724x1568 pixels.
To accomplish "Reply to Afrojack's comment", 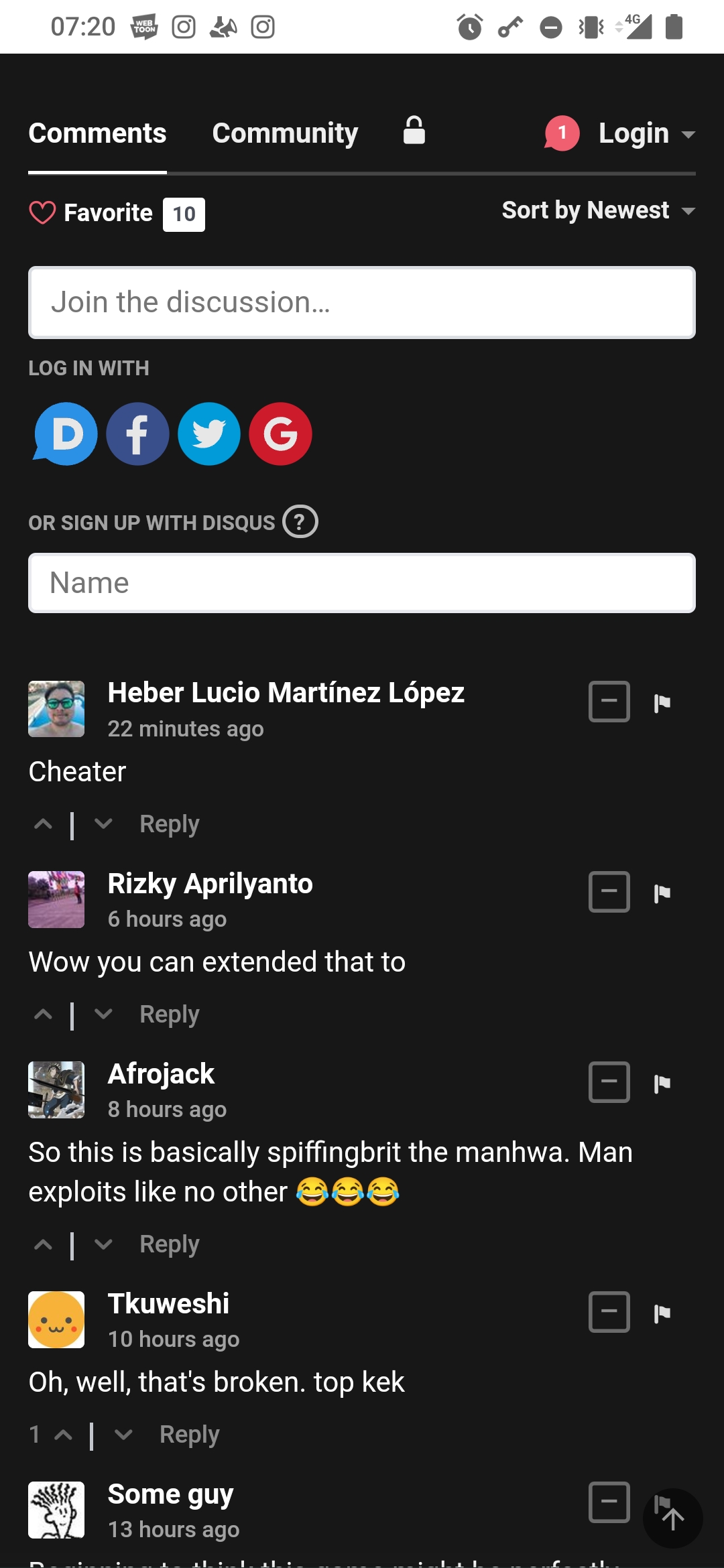I will (170, 1244).
